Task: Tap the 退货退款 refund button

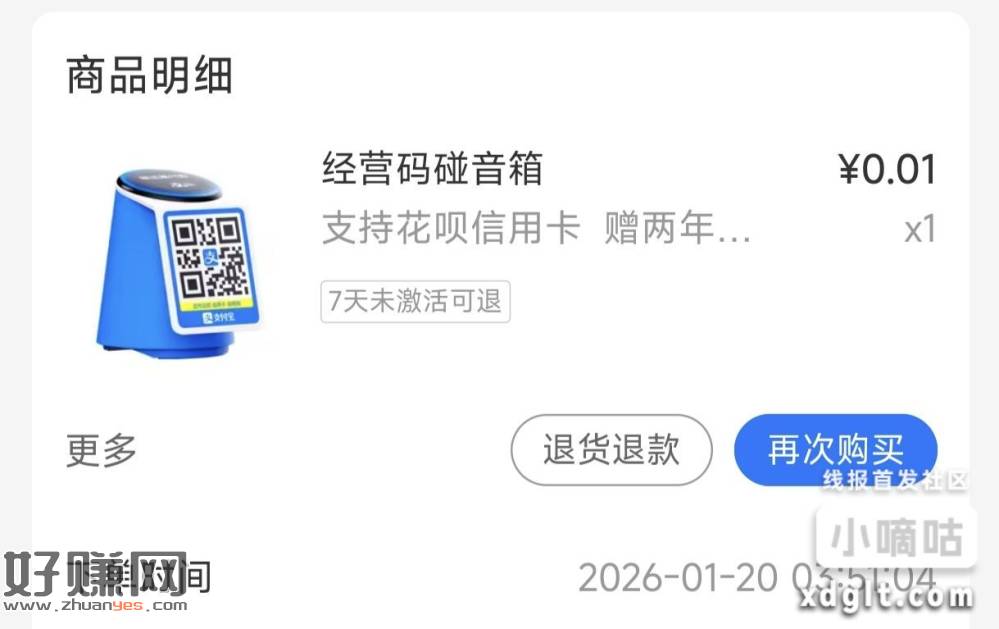Action: (611, 450)
